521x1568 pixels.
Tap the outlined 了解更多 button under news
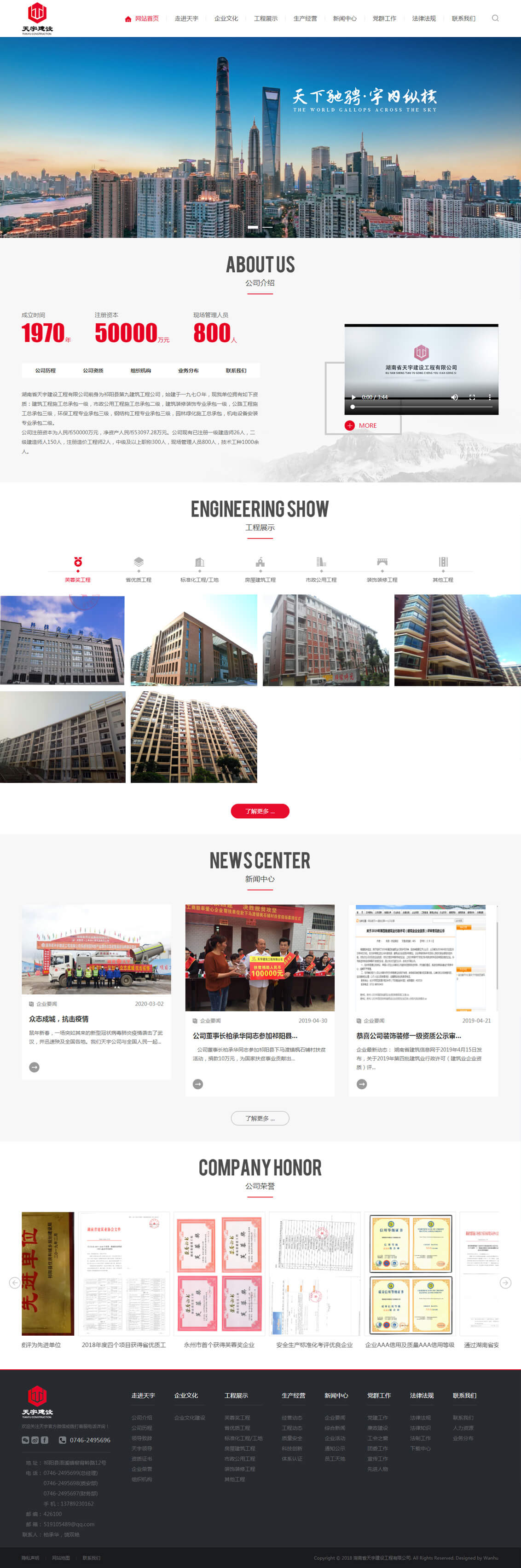260,1118
